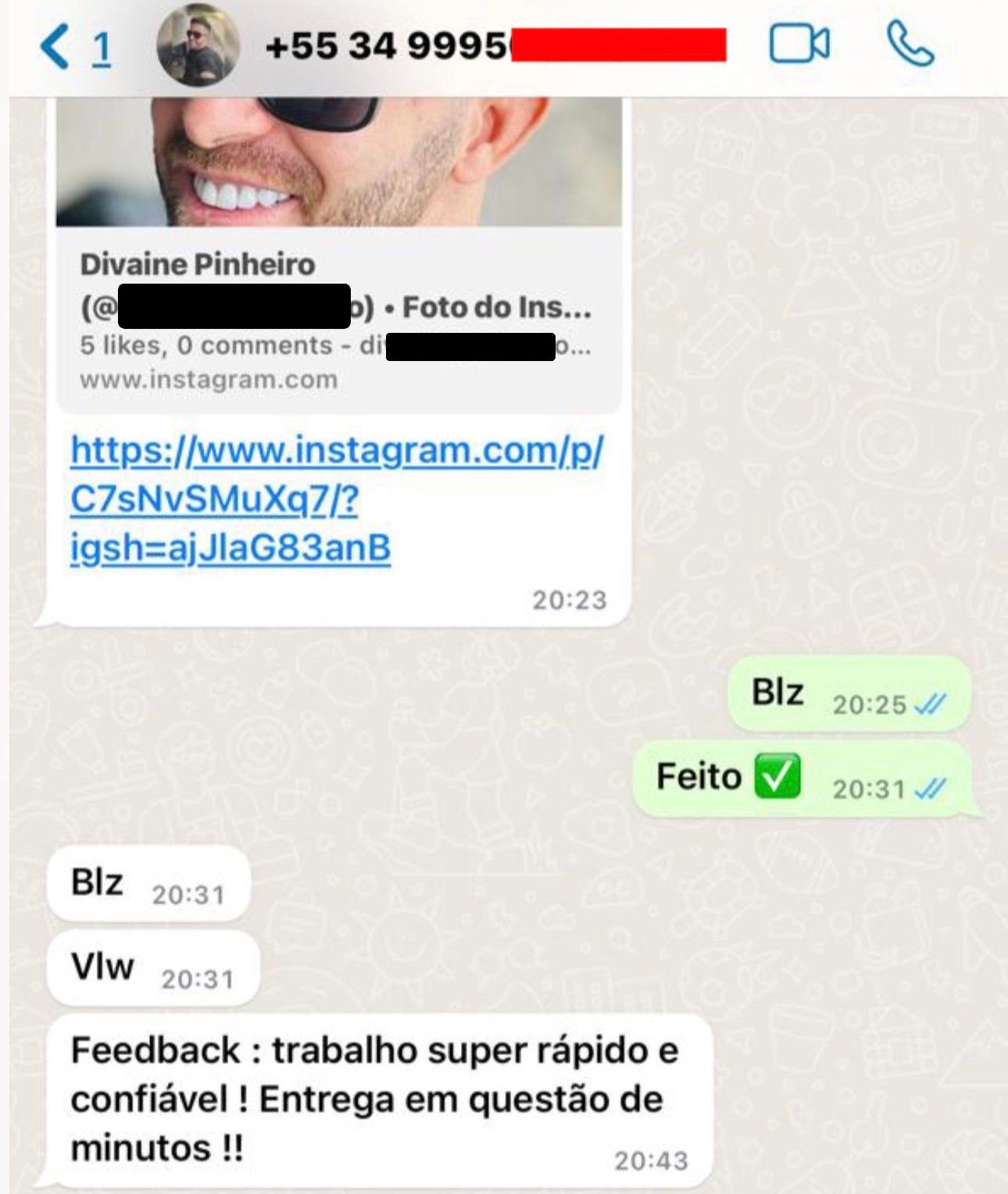Image resolution: width=1008 pixels, height=1194 pixels.
Task: Open the contact's profile picture
Action: click(198, 45)
